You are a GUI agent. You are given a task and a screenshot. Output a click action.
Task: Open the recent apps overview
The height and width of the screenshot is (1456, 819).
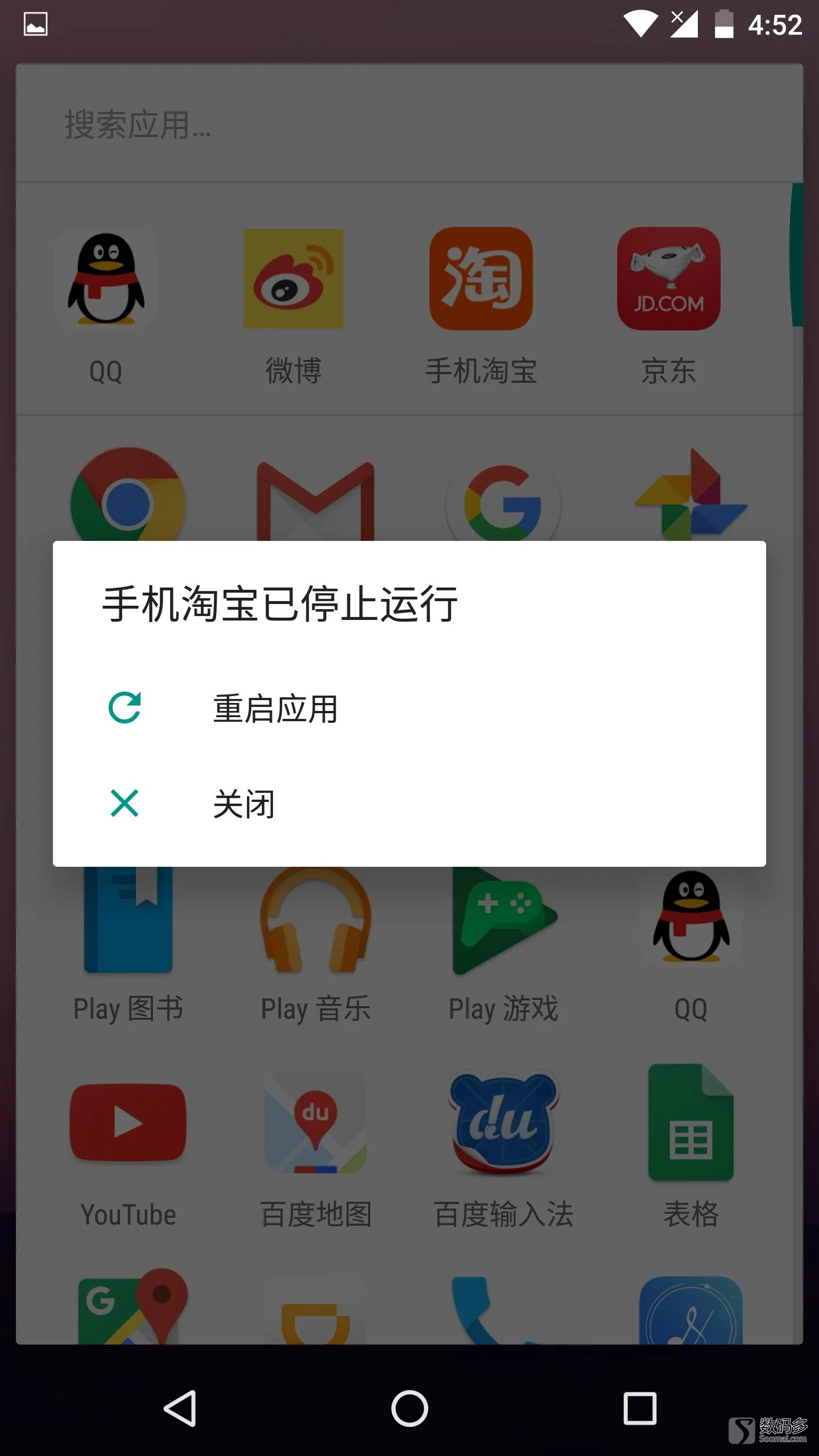click(640, 1408)
